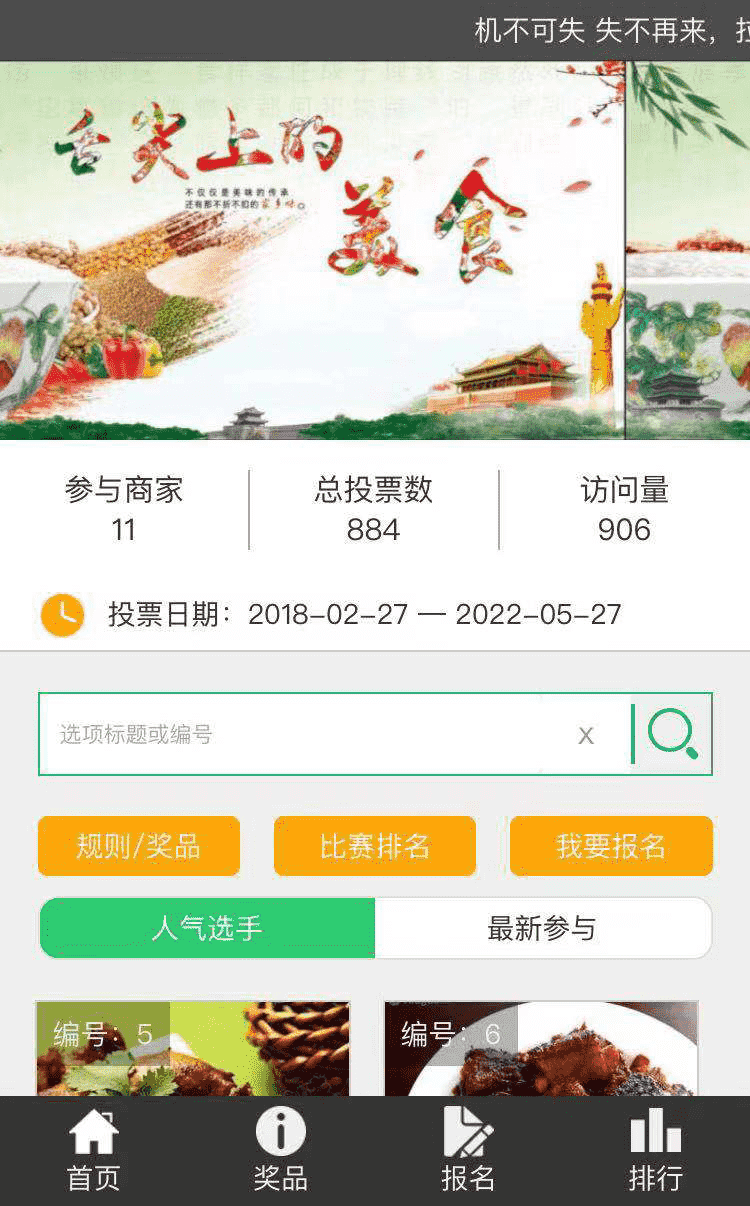Open the 奖品 tab in the bottom bar
This screenshot has width=750, height=1206.
click(280, 1151)
